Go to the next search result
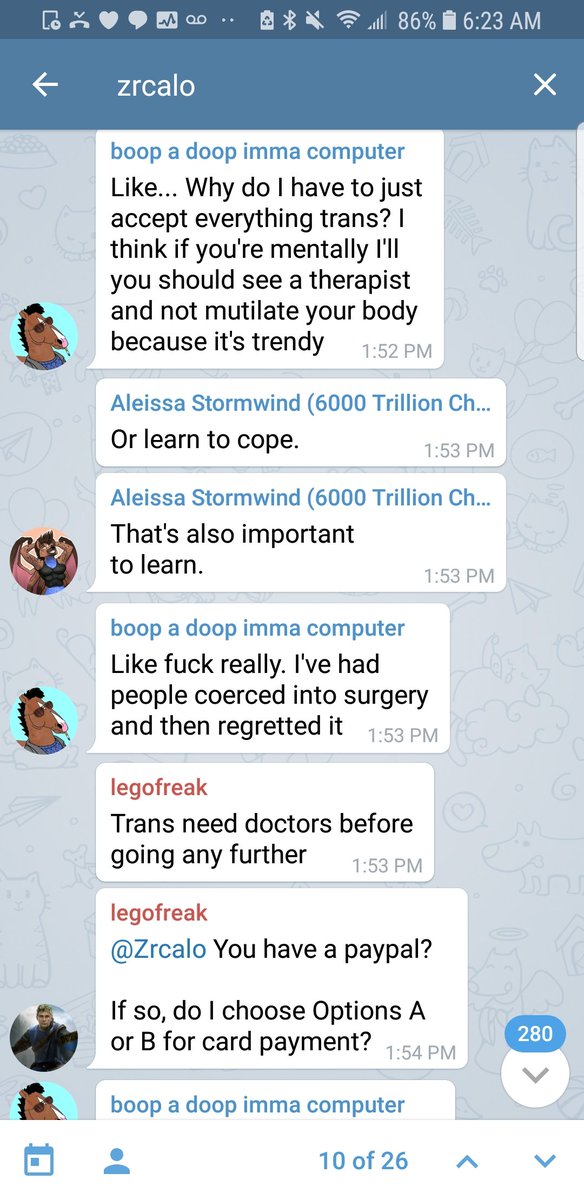The height and width of the screenshot is (1200, 584). [544, 1161]
